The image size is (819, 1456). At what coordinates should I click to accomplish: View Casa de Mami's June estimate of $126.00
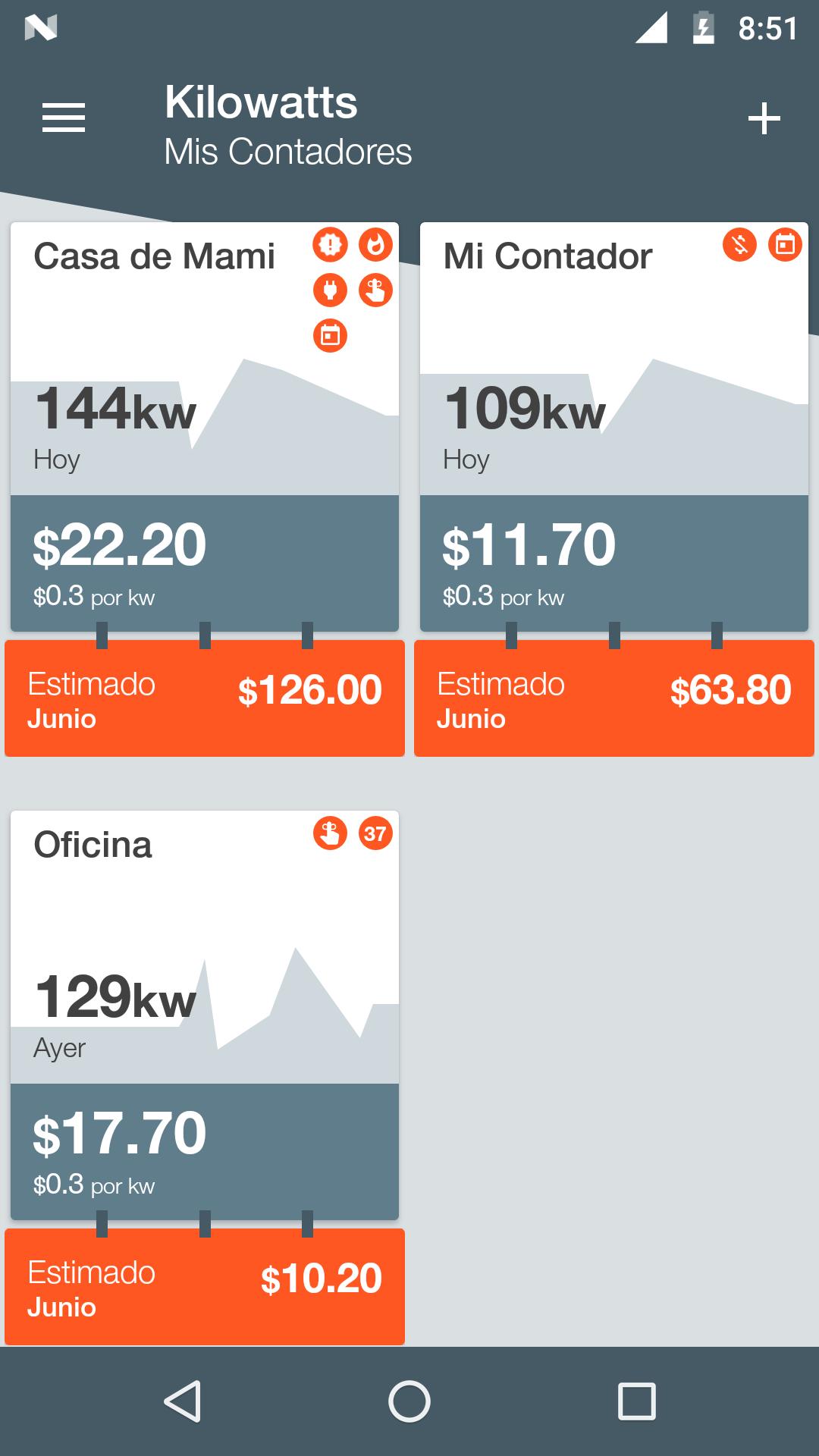pyautogui.click(x=205, y=698)
